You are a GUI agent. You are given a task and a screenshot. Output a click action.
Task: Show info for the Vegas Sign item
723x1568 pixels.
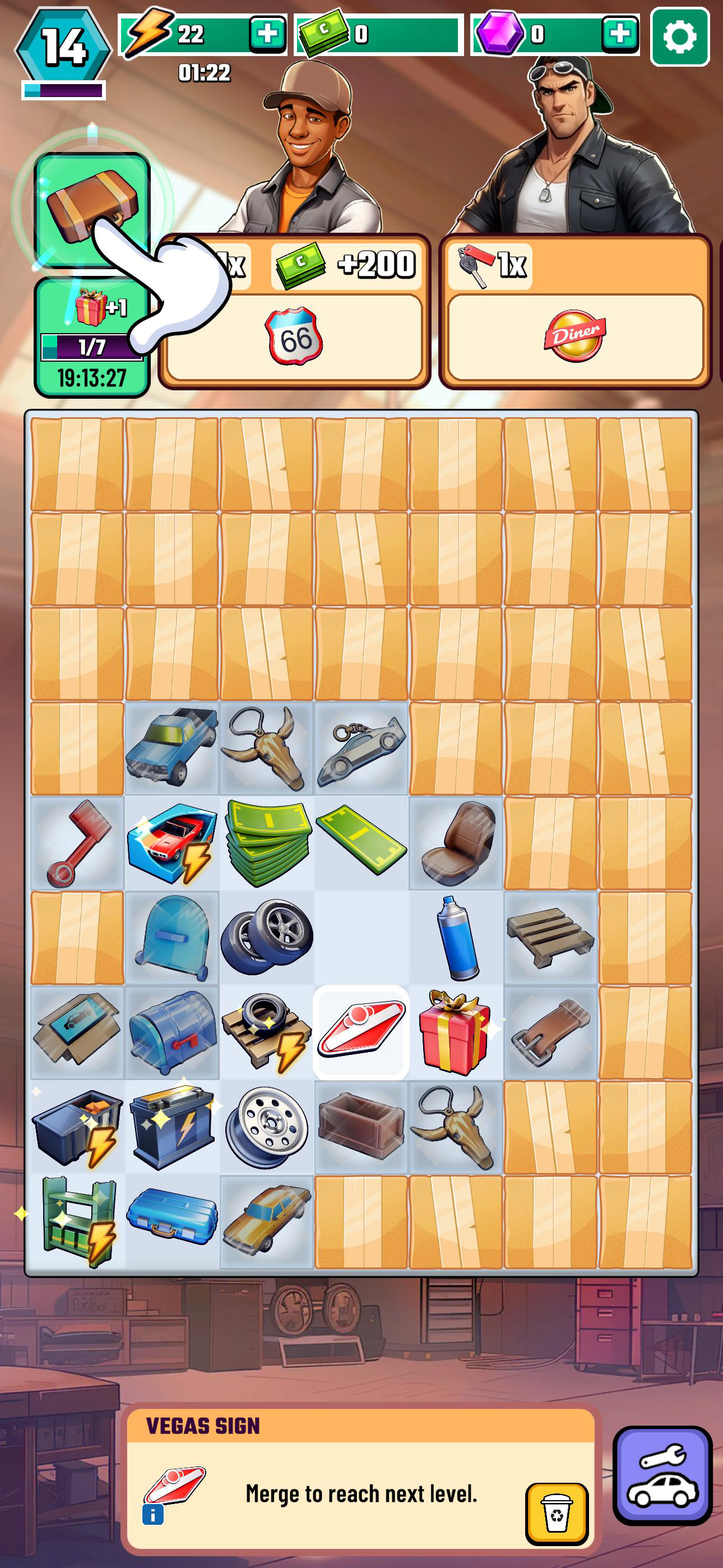coord(153,1514)
